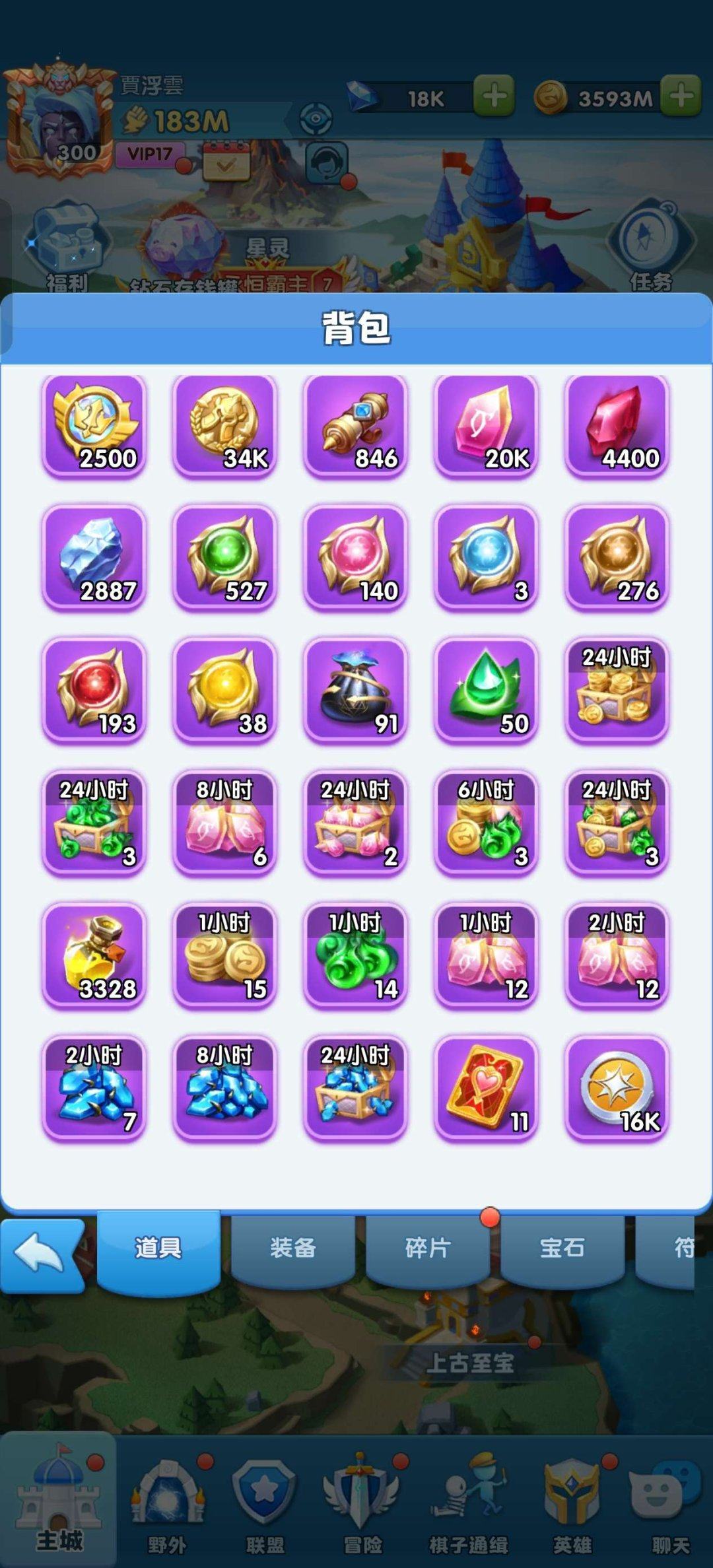This screenshot has height=1568, width=713.
Task: Select the telescope item showing 846
Action: (x=355, y=426)
